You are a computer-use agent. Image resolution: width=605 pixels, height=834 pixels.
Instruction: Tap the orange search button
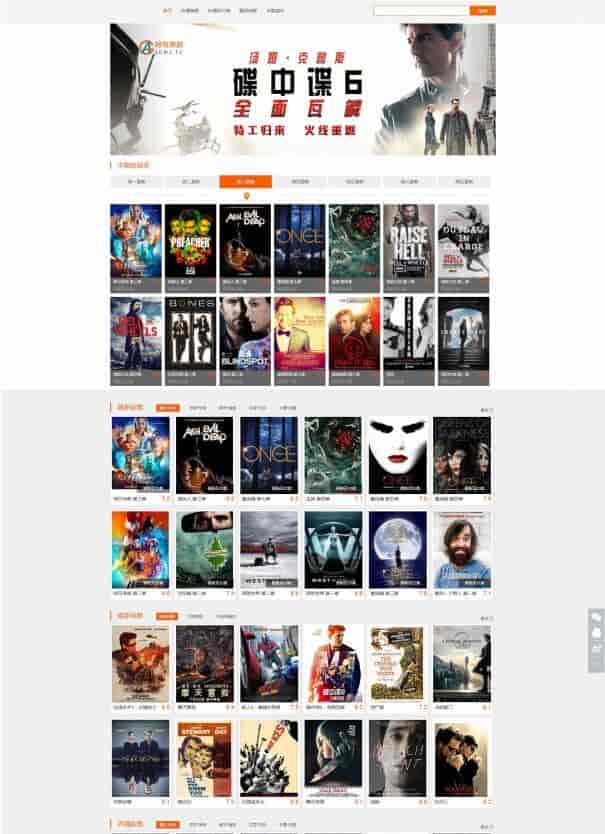point(483,11)
